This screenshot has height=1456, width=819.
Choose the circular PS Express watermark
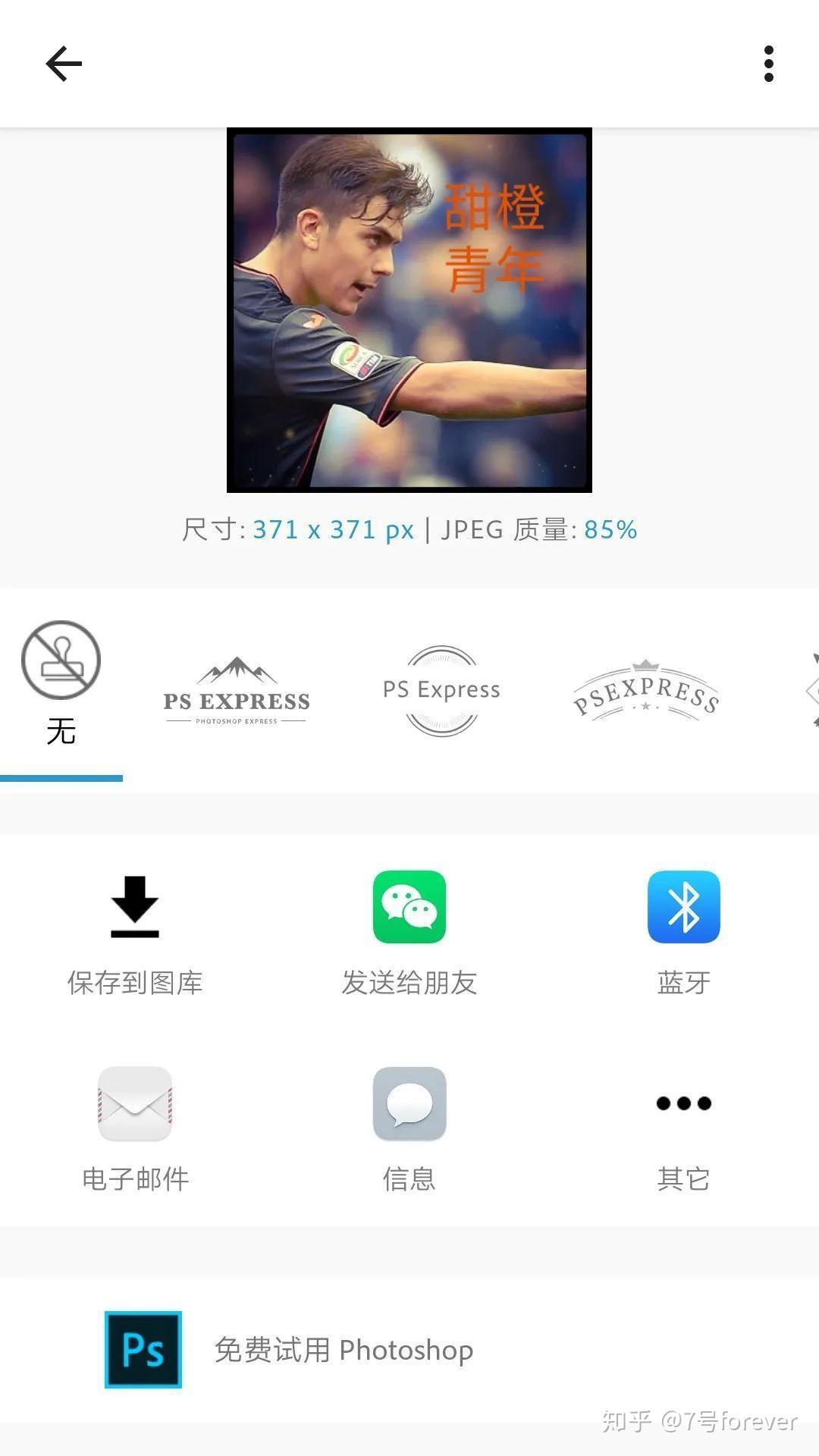click(441, 690)
